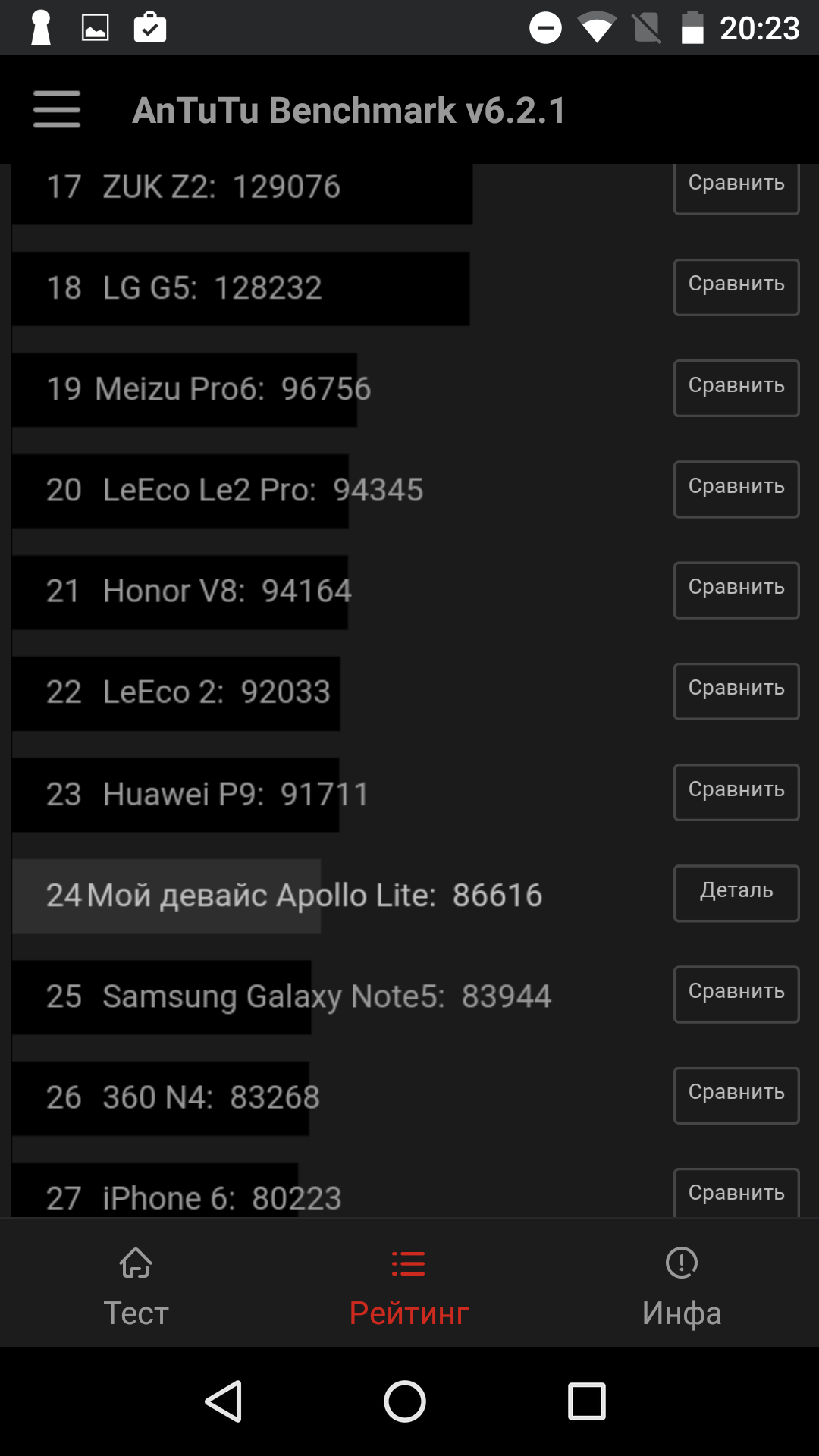This screenshot has width=819, height=1456.
Task: Compare with Meizu Pro6
Action: [736, 388]
